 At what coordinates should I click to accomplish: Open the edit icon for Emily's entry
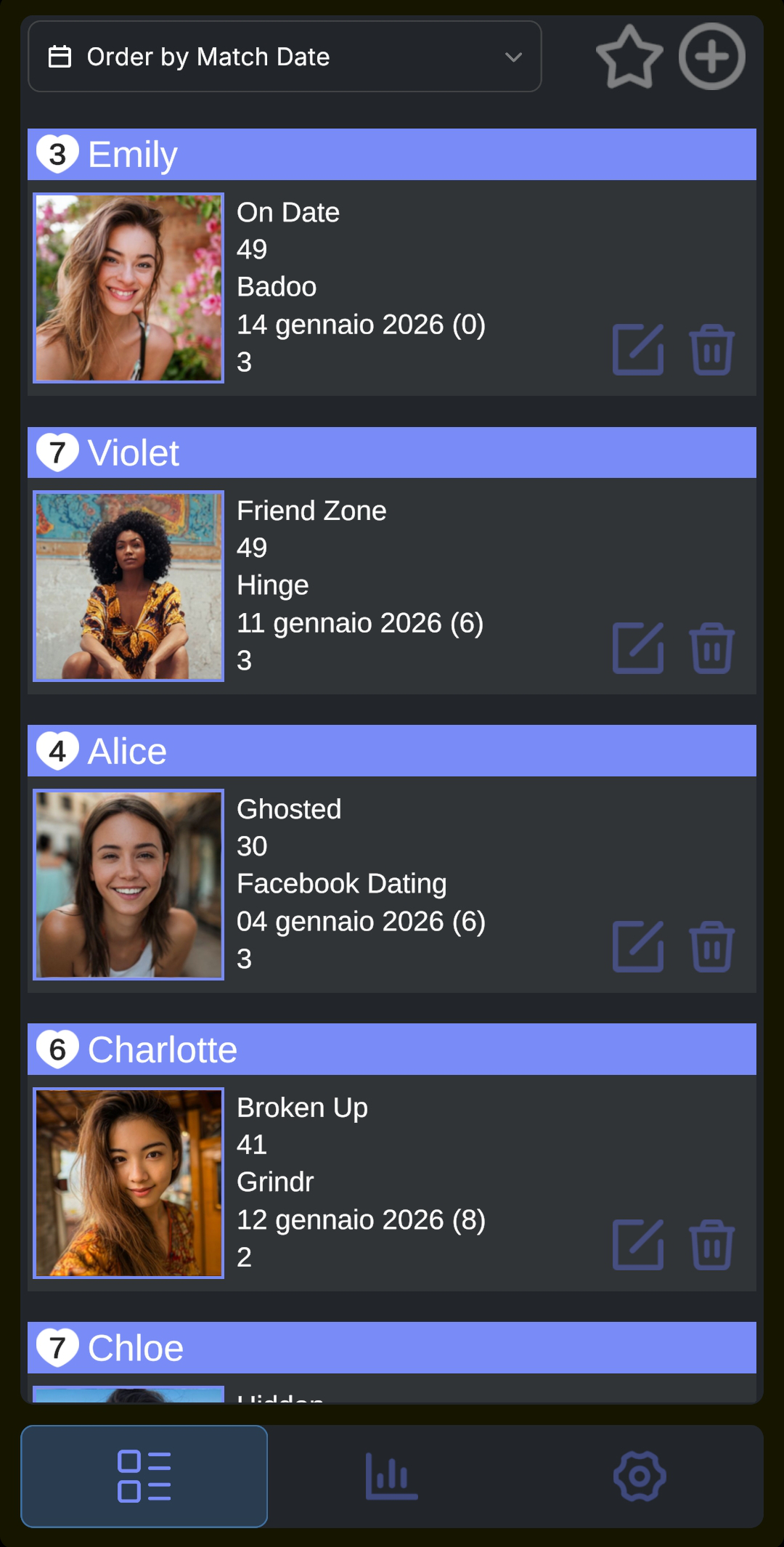[638, 349]
